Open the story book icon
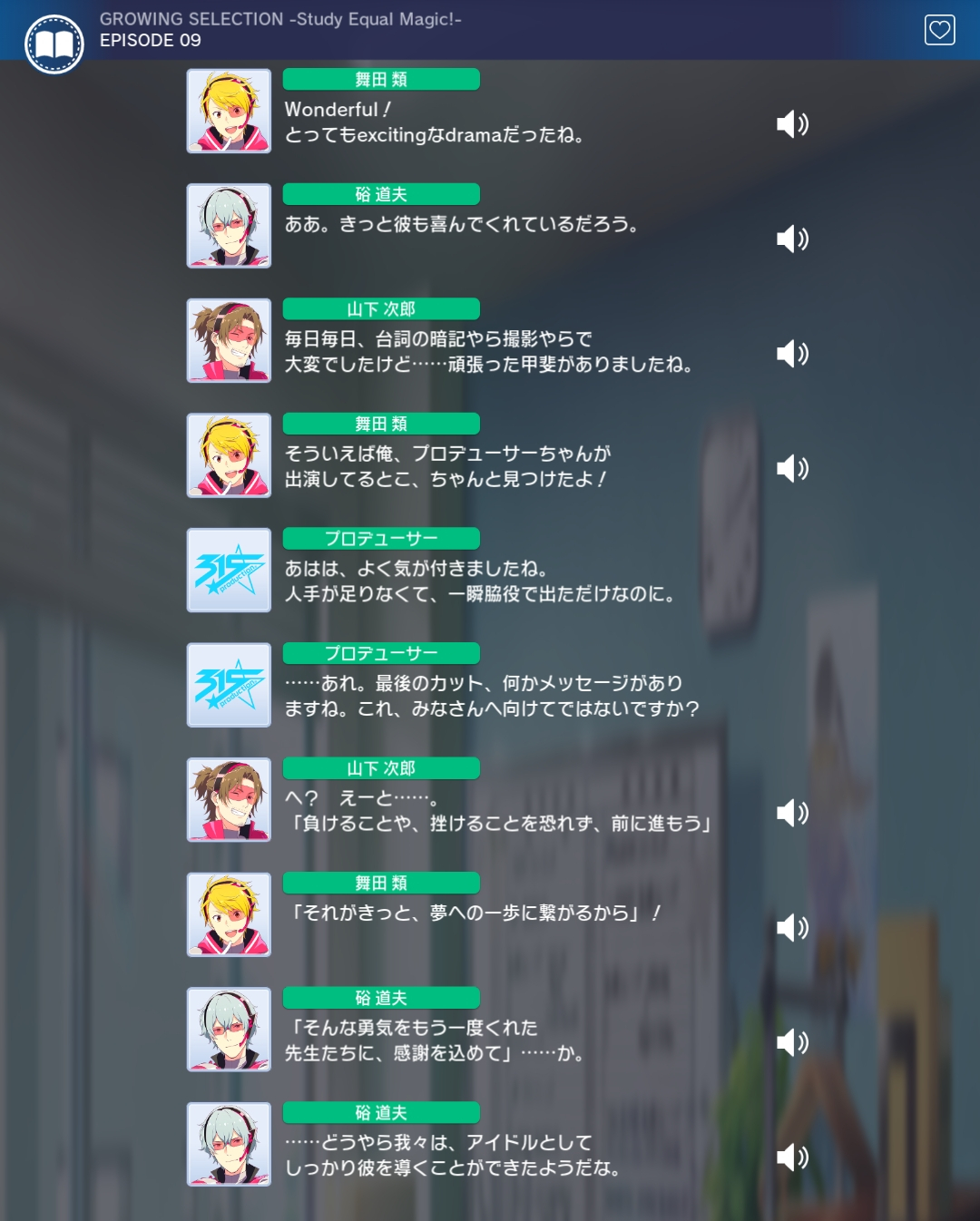Image resolution: width=980 pixels, height=1221 pixels. (54, 44)
